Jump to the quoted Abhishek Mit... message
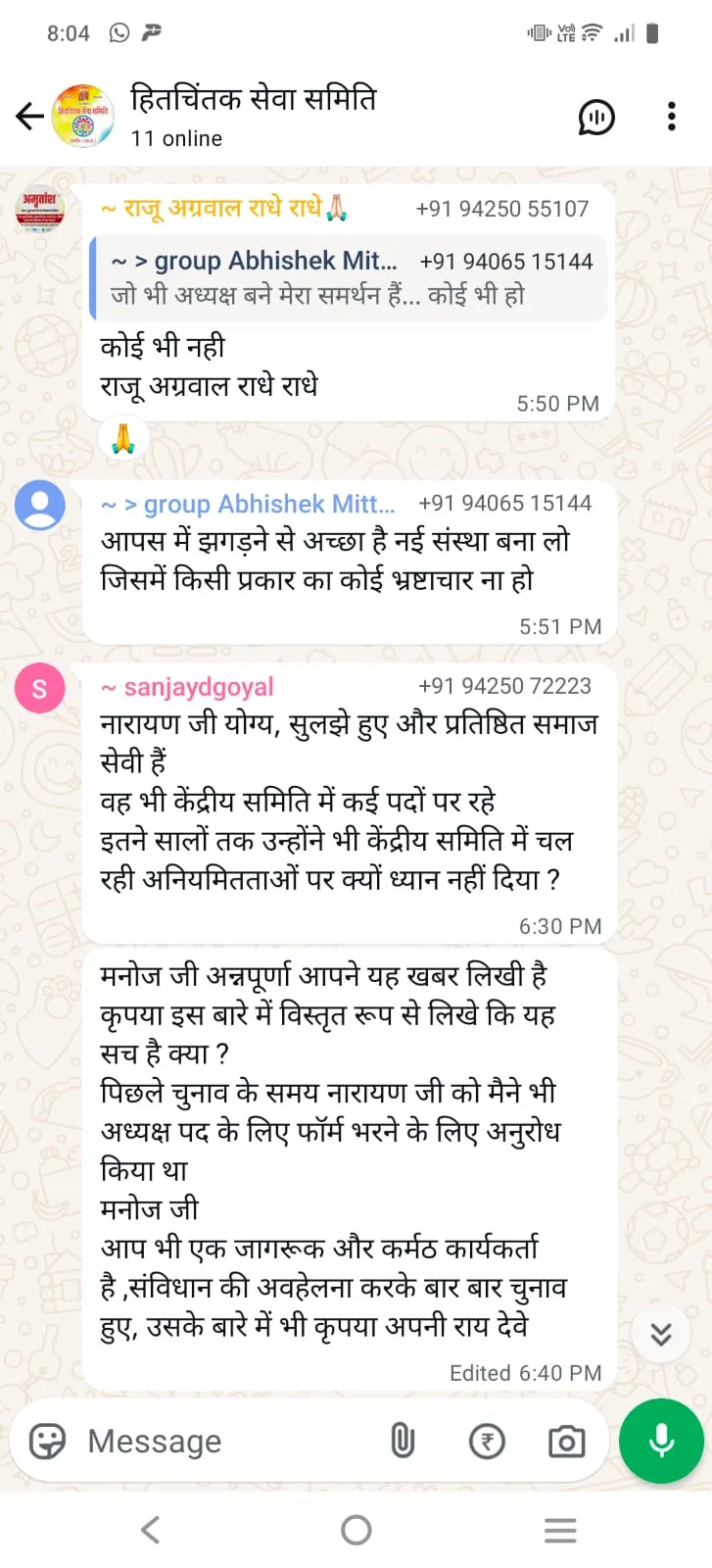 point(349,278)
